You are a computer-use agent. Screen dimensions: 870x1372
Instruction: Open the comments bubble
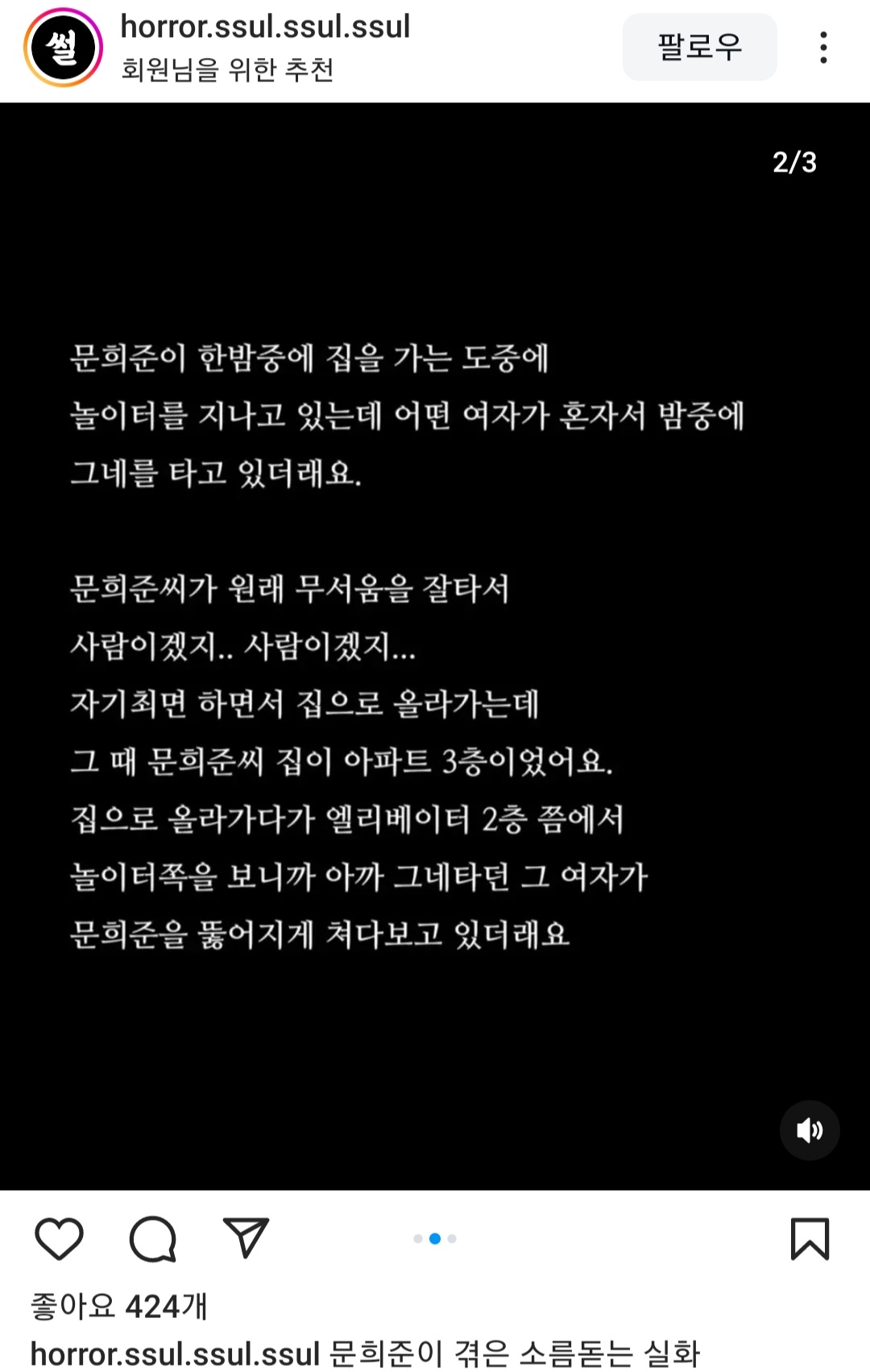click(153, 1238)
